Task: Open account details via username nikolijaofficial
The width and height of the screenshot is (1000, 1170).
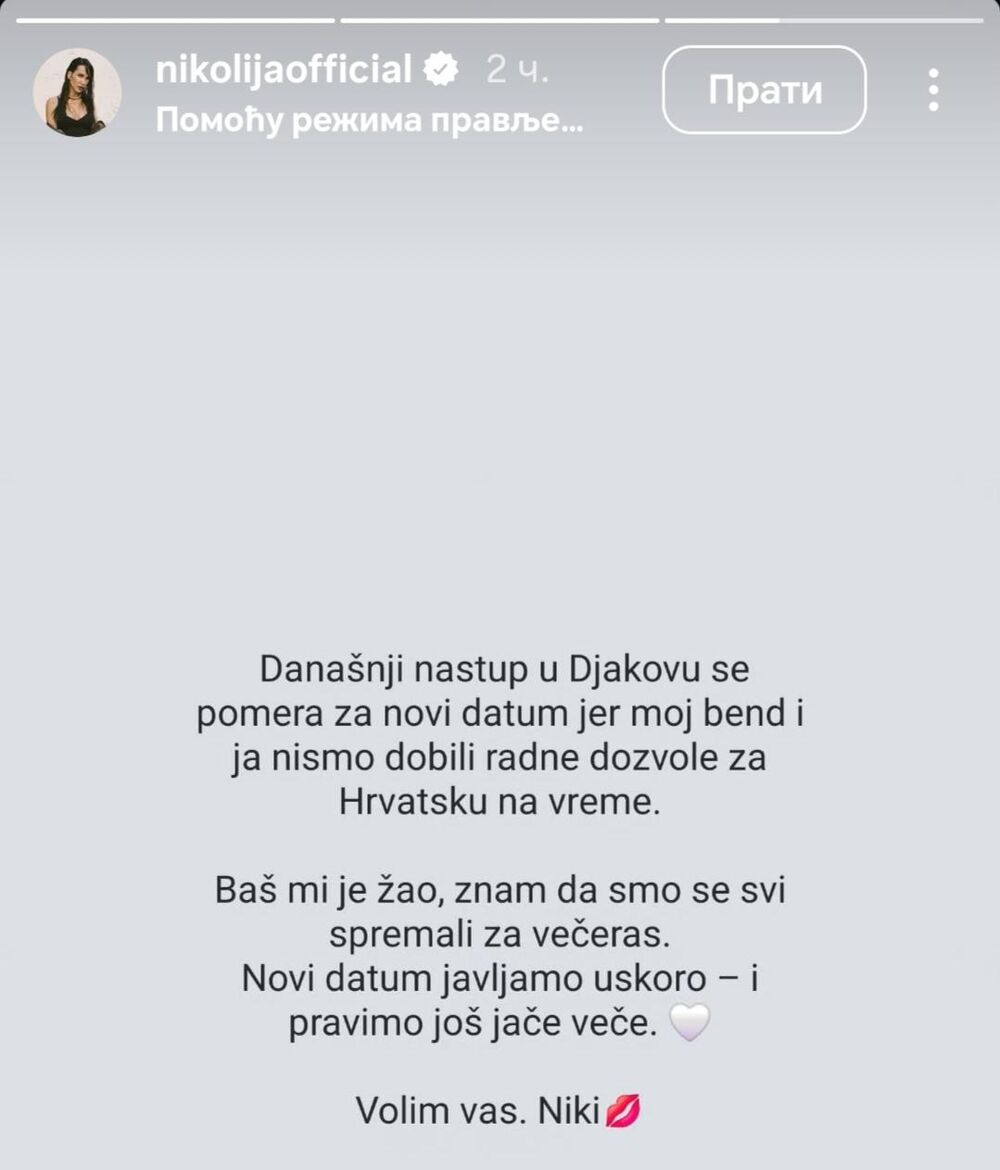Action: pyautogui.click(x=290, y=69)
